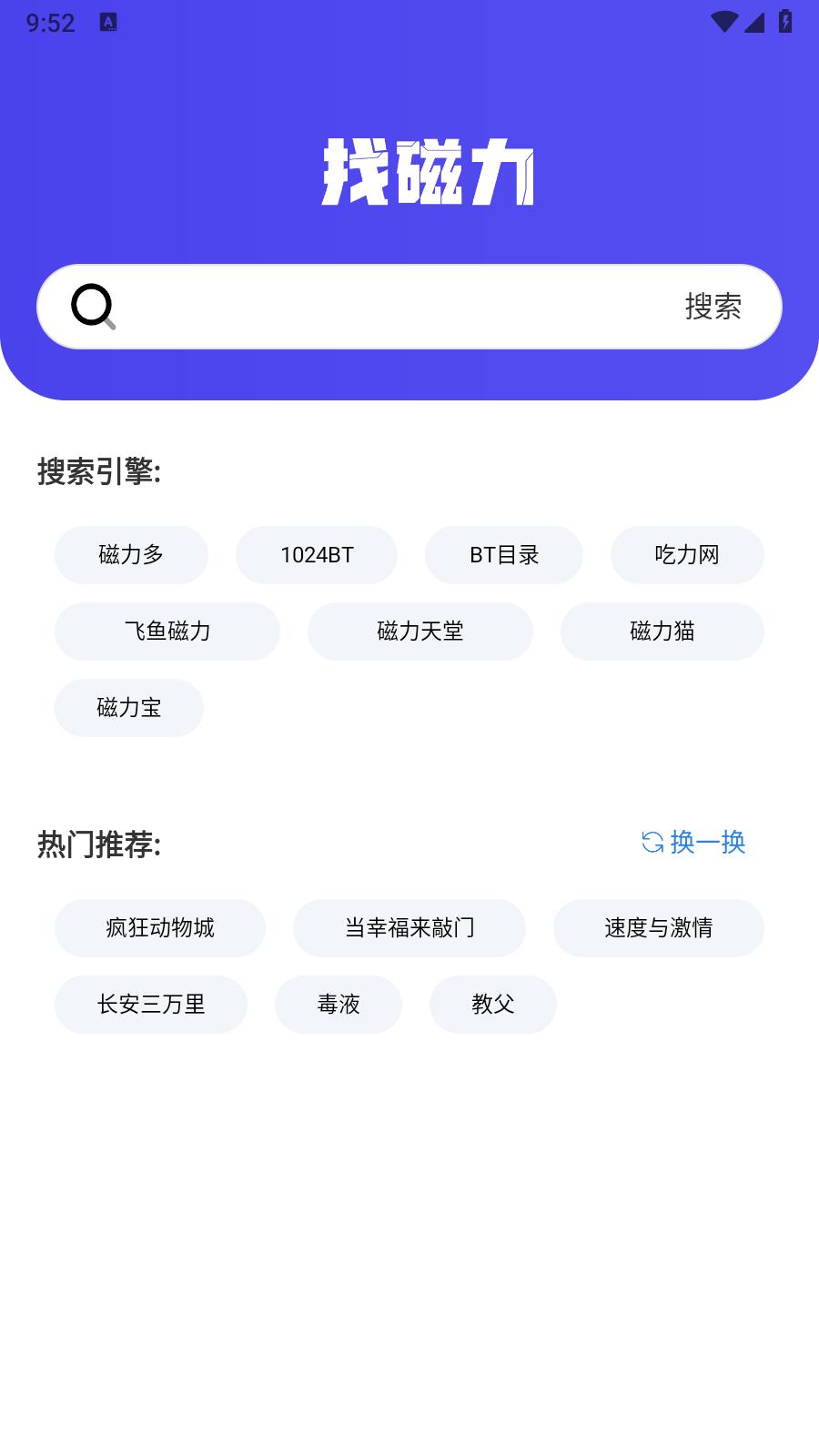Viewport: 819px width, 1456px height.
Task: Choose the BT目录 engine
Action: 504,555
